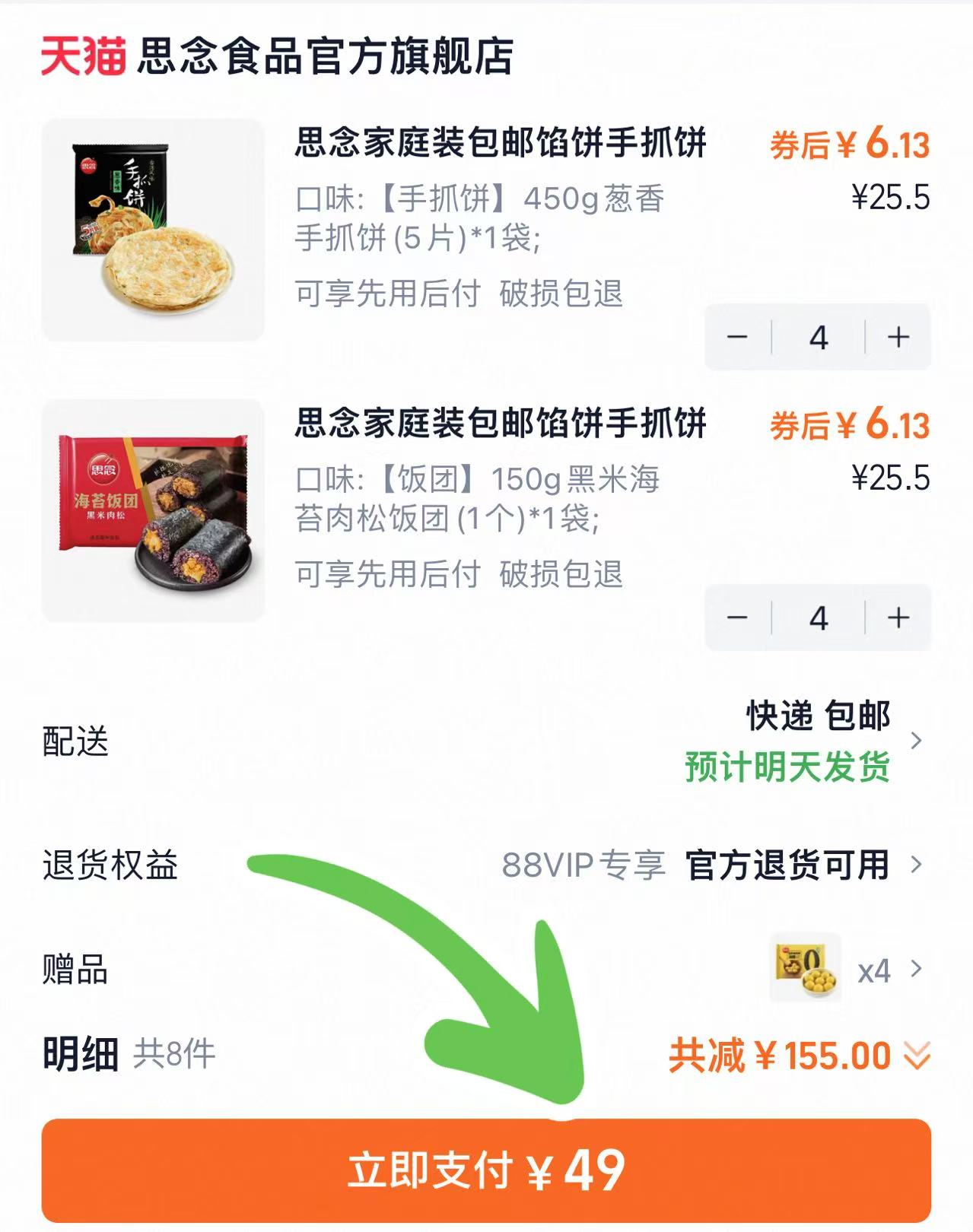
Task: Click the red Tmall logo icon
Action: tap(84, 58)
